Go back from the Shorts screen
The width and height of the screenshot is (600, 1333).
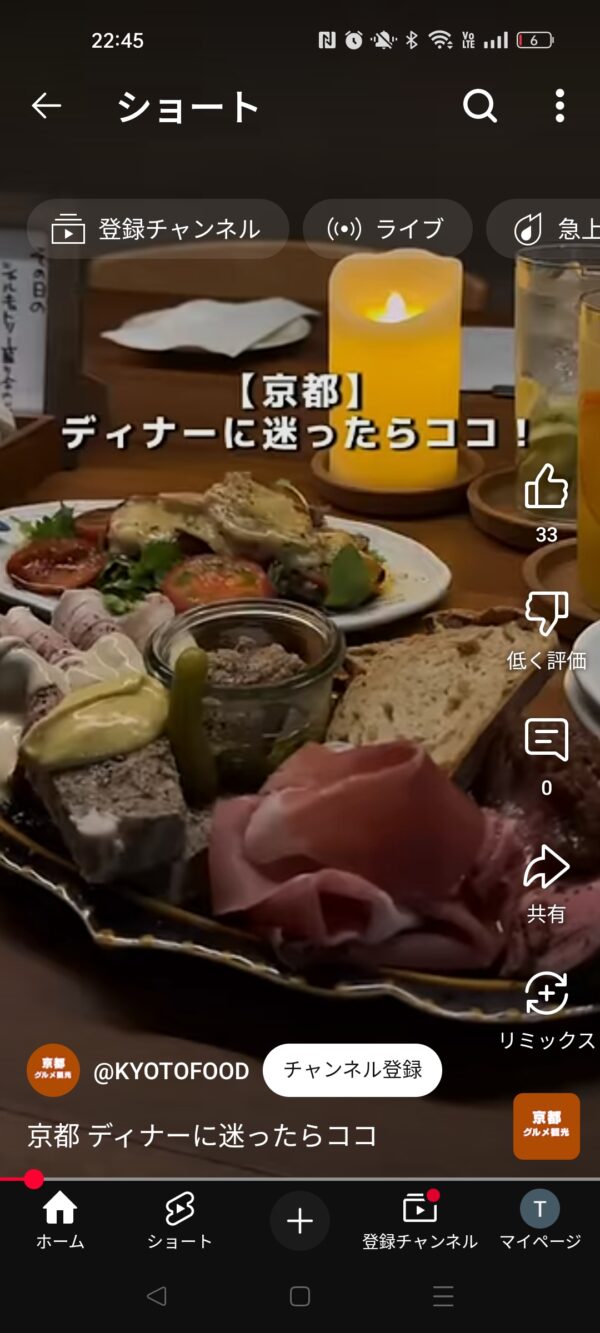(46, 106)
